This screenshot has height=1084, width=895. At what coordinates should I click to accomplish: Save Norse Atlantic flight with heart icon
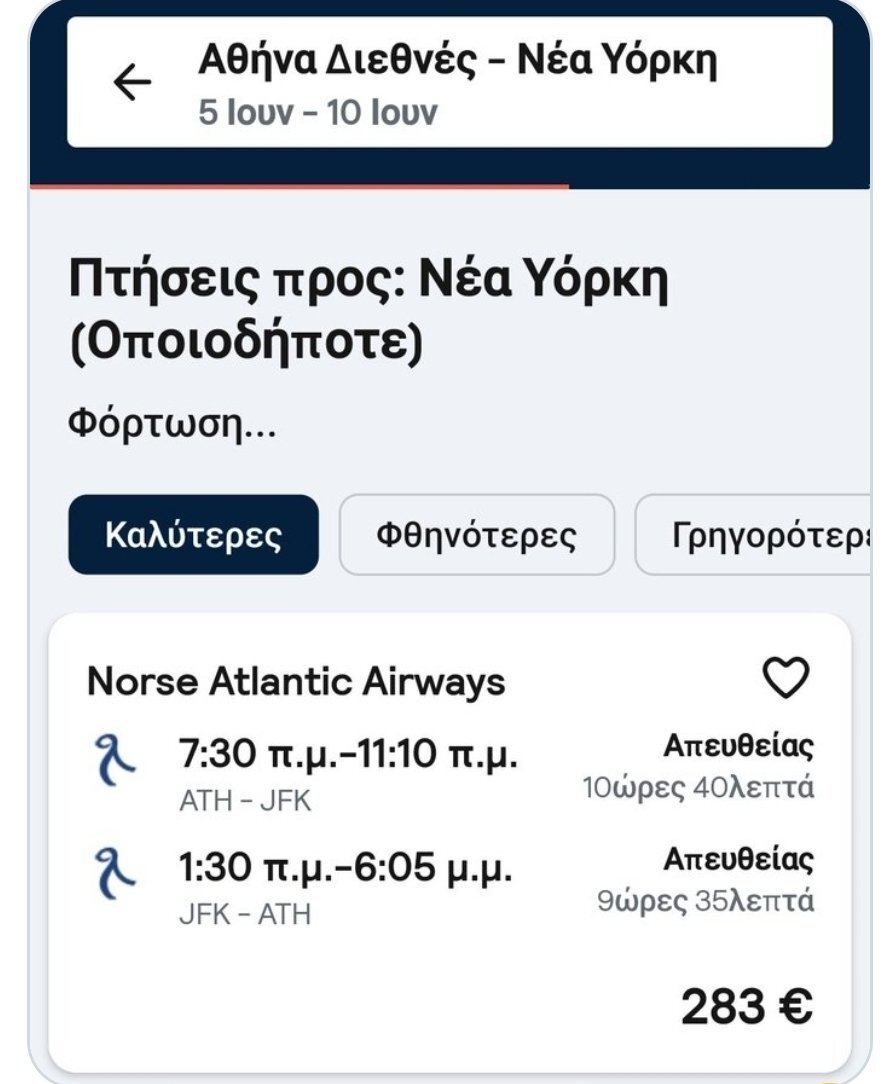[x=786, y=679]
